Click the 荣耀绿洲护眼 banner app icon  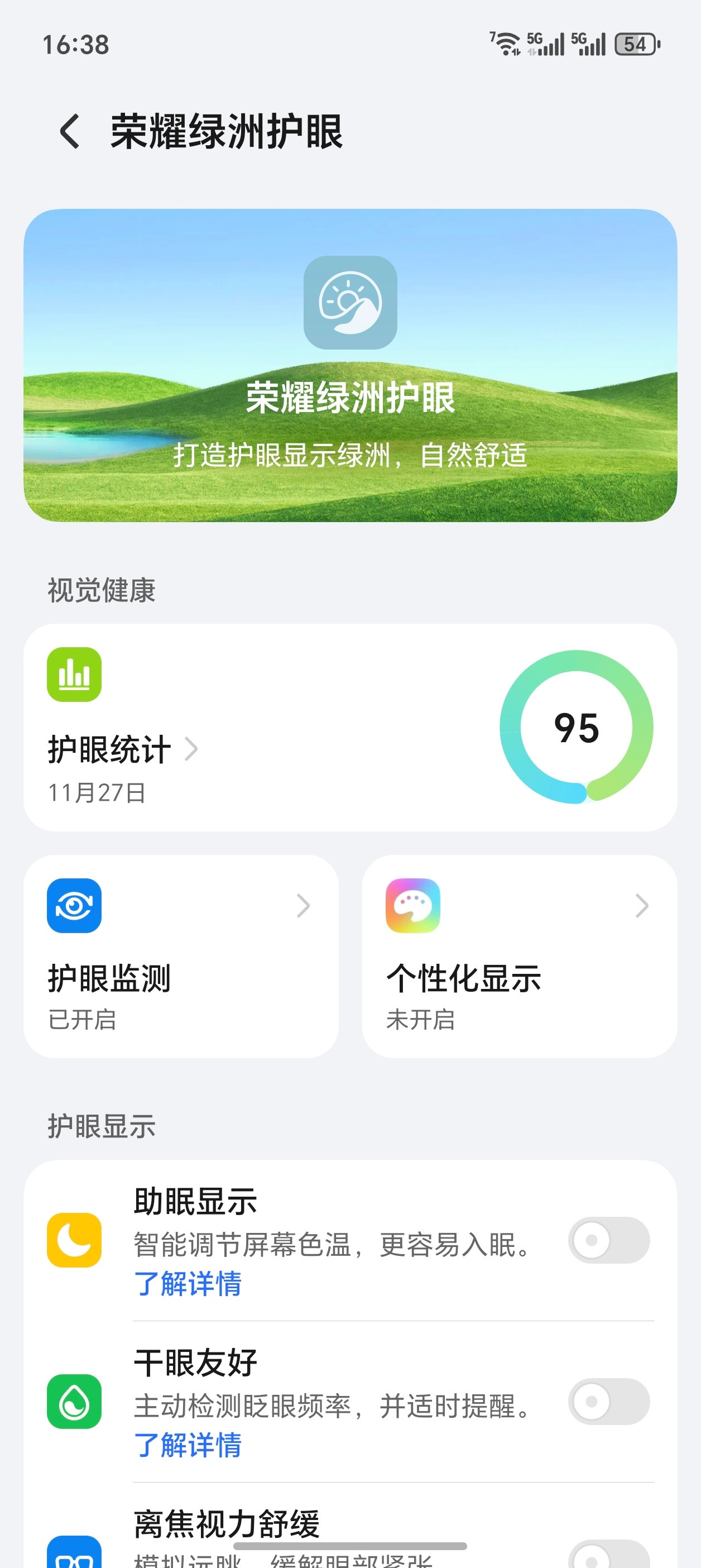click(x=350, y=303)
